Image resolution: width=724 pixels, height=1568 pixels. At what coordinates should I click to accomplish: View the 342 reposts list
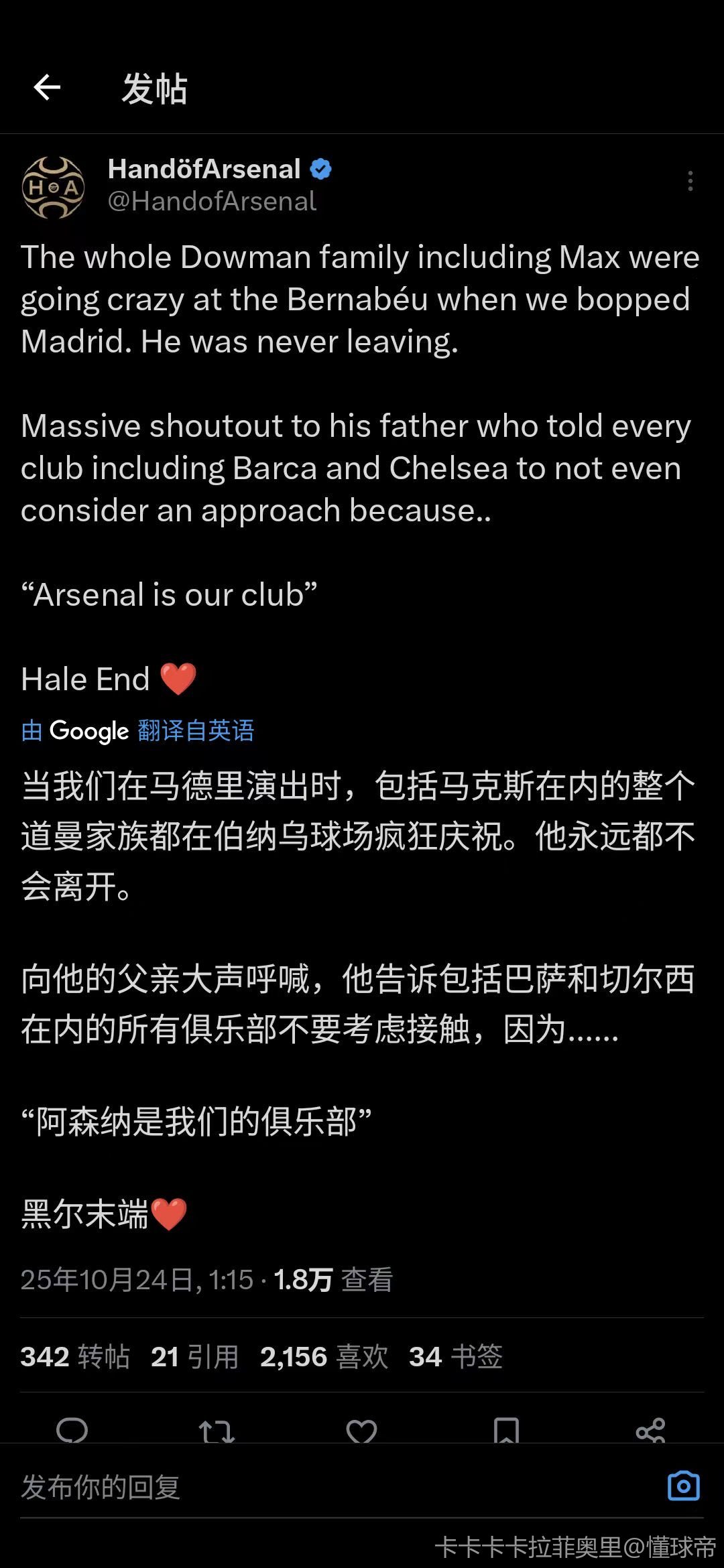click(75, 1356)
